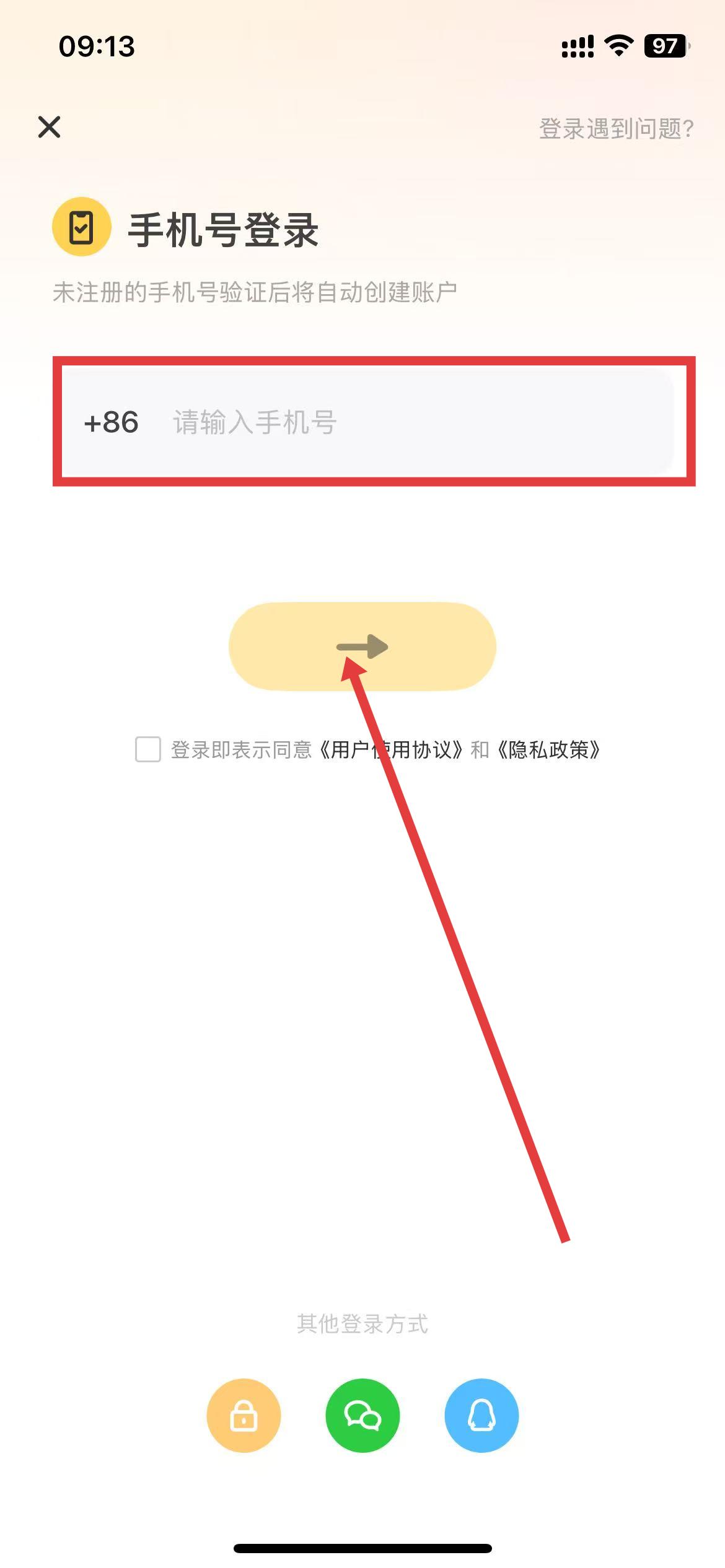Log in with QQ
Image resolution: width=725 pixels, height=1568 pixels.
point(481,1415)
